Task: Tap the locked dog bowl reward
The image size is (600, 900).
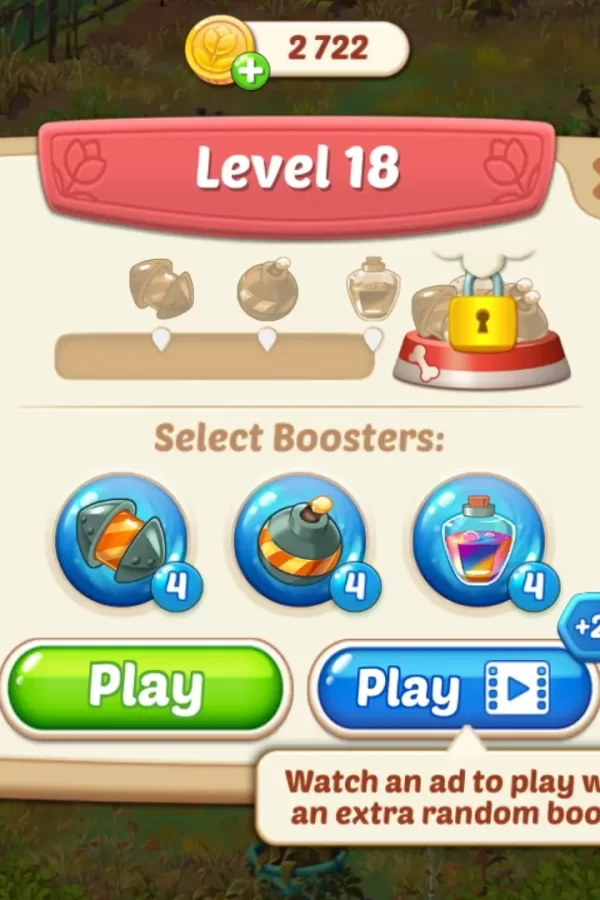Action: [481, 330]
